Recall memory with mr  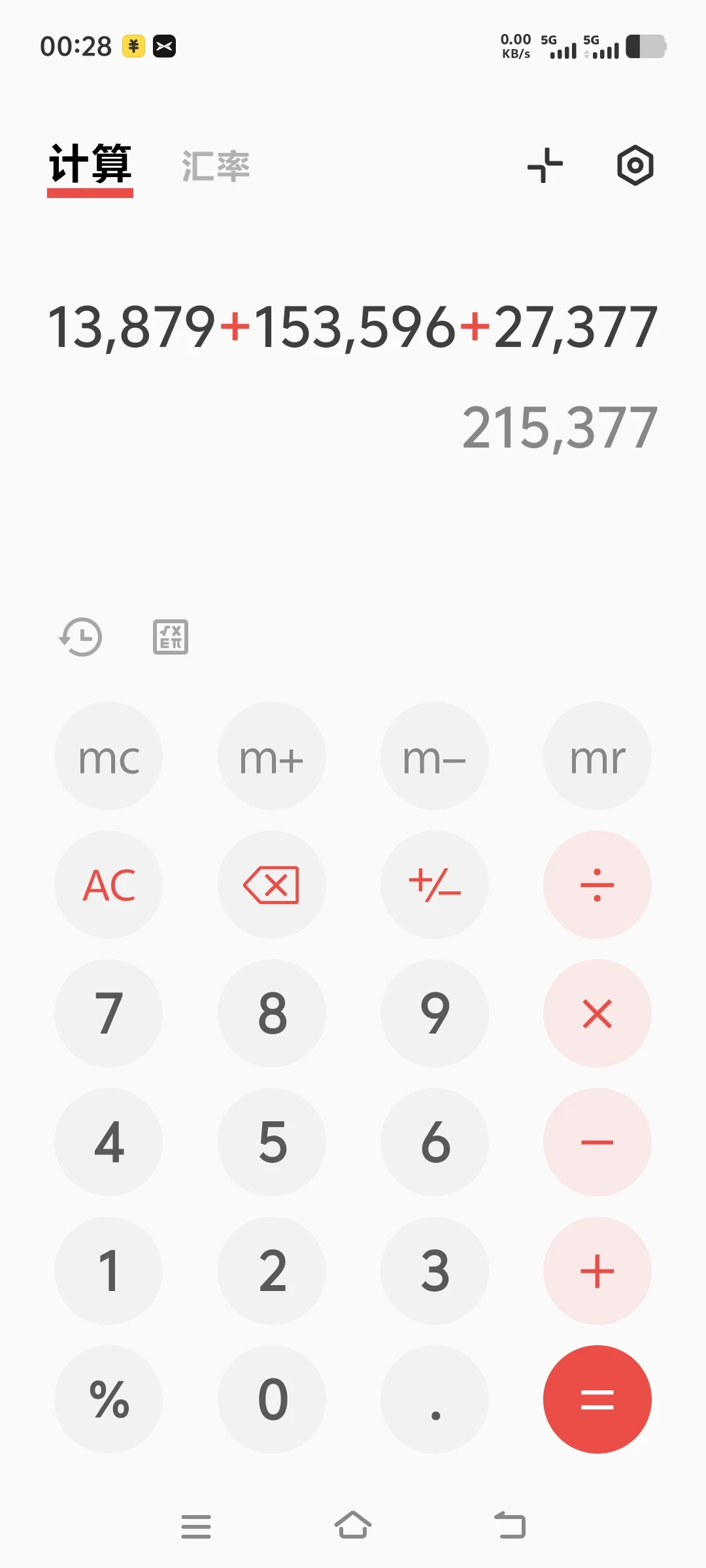[x=597, y=757]
